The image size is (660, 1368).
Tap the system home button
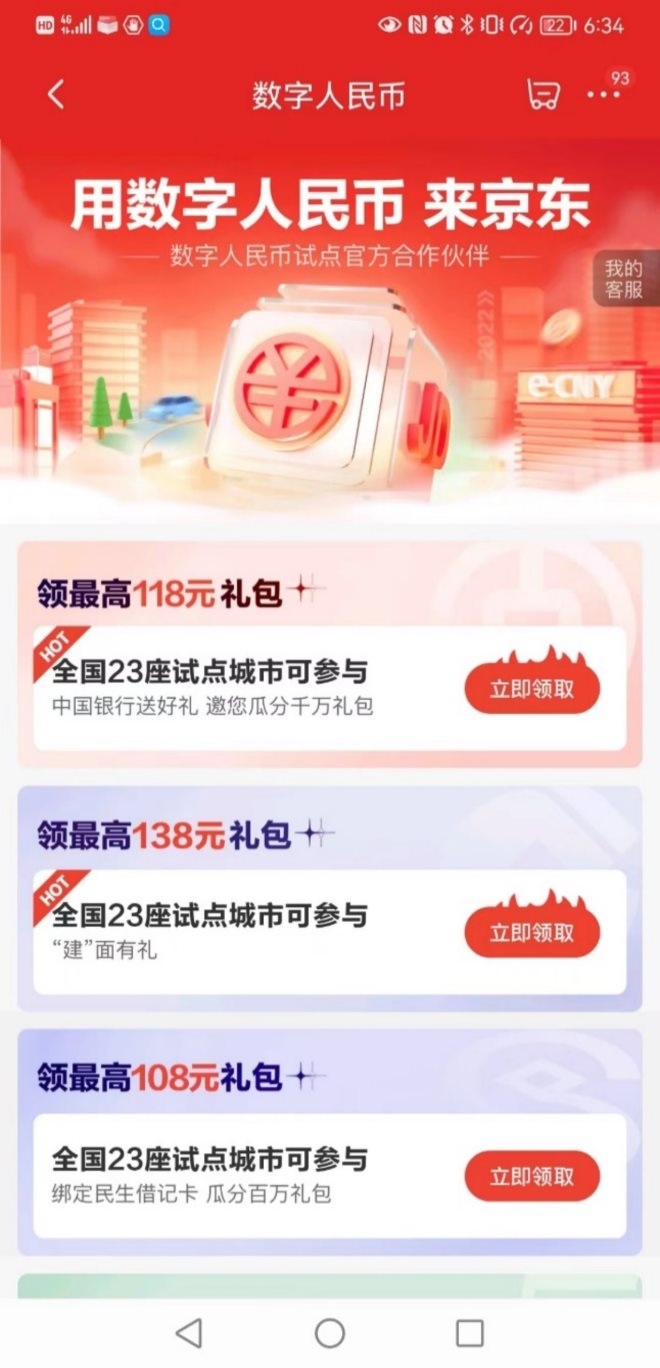329,1333
